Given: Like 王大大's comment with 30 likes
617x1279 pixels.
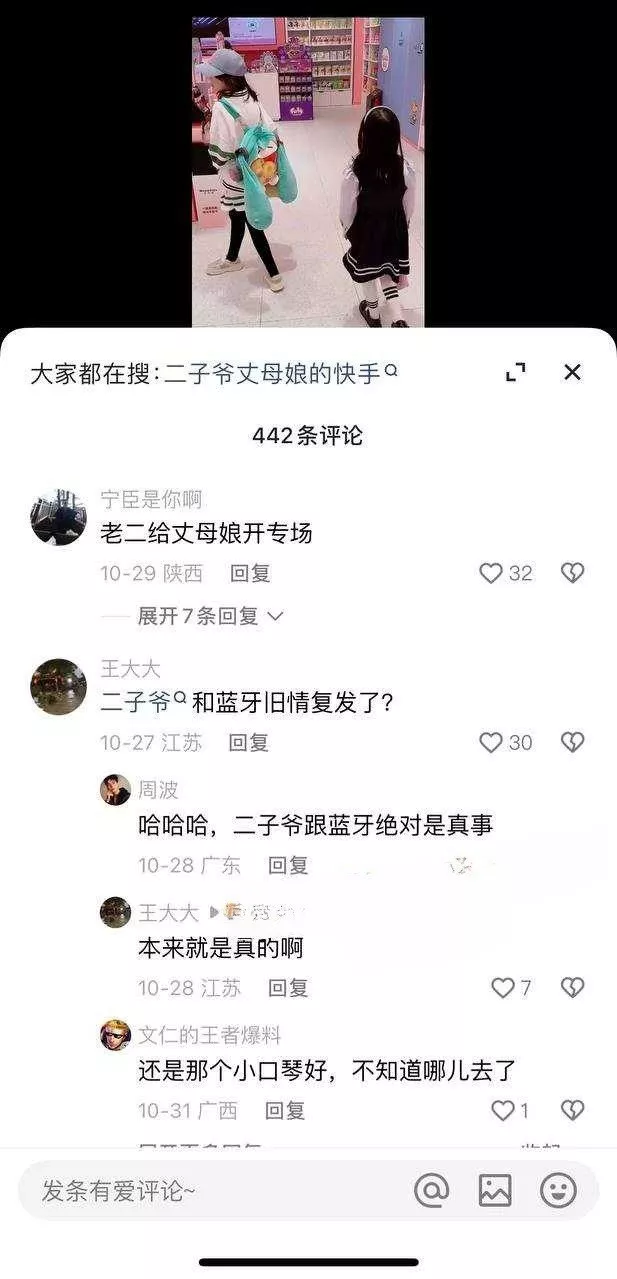Looking at the screenshot, I should click(491, 742).
